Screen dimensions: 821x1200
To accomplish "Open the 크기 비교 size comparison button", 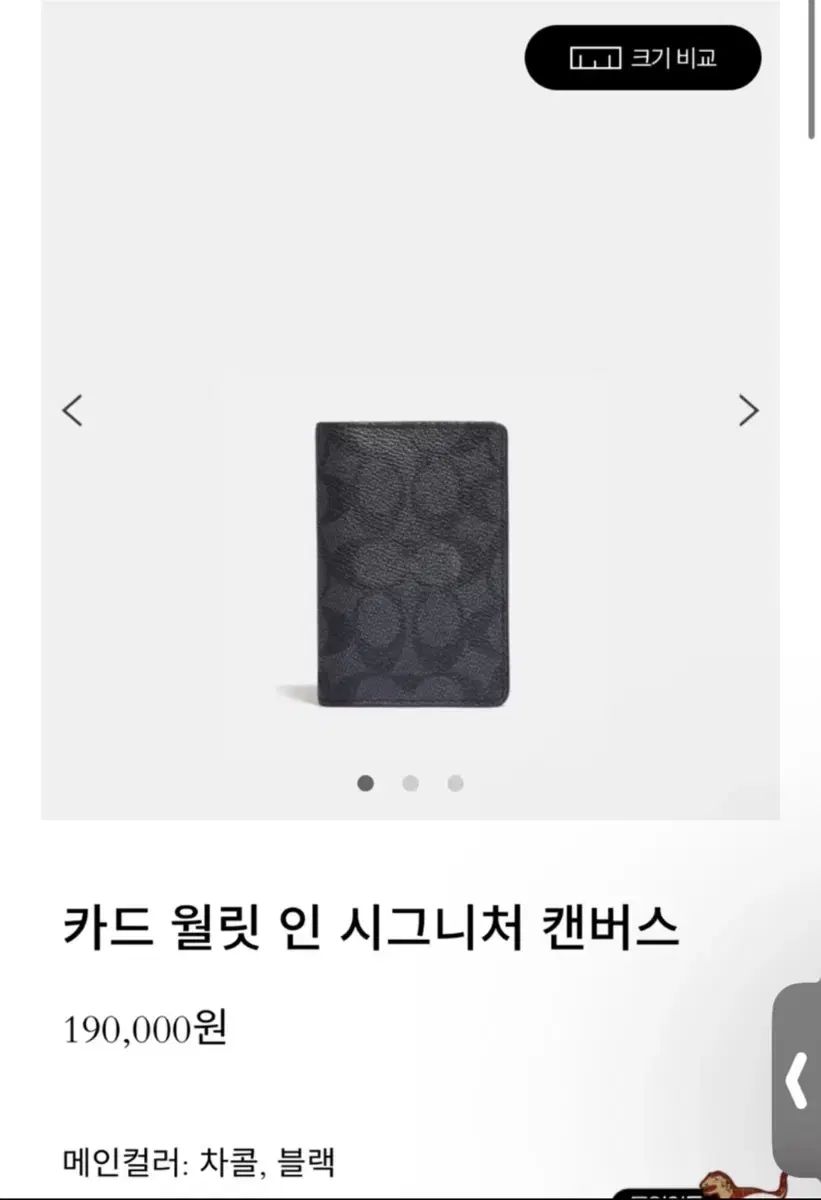I will coord(643,58).
